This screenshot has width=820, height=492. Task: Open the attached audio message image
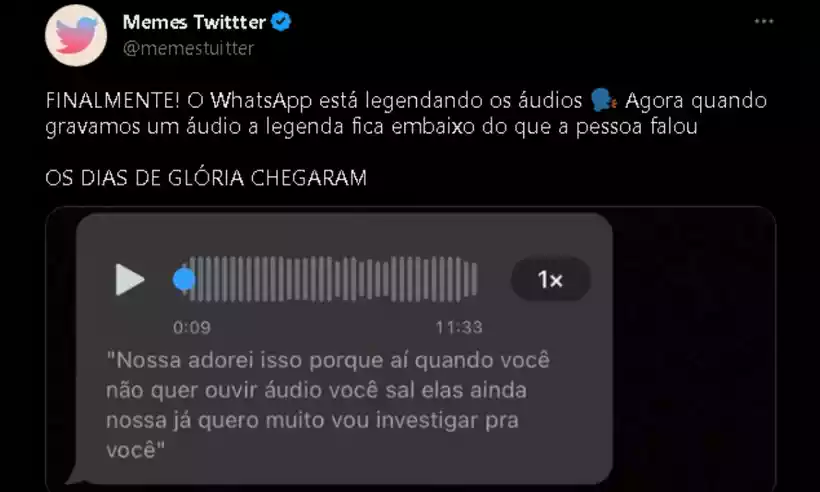410,348
